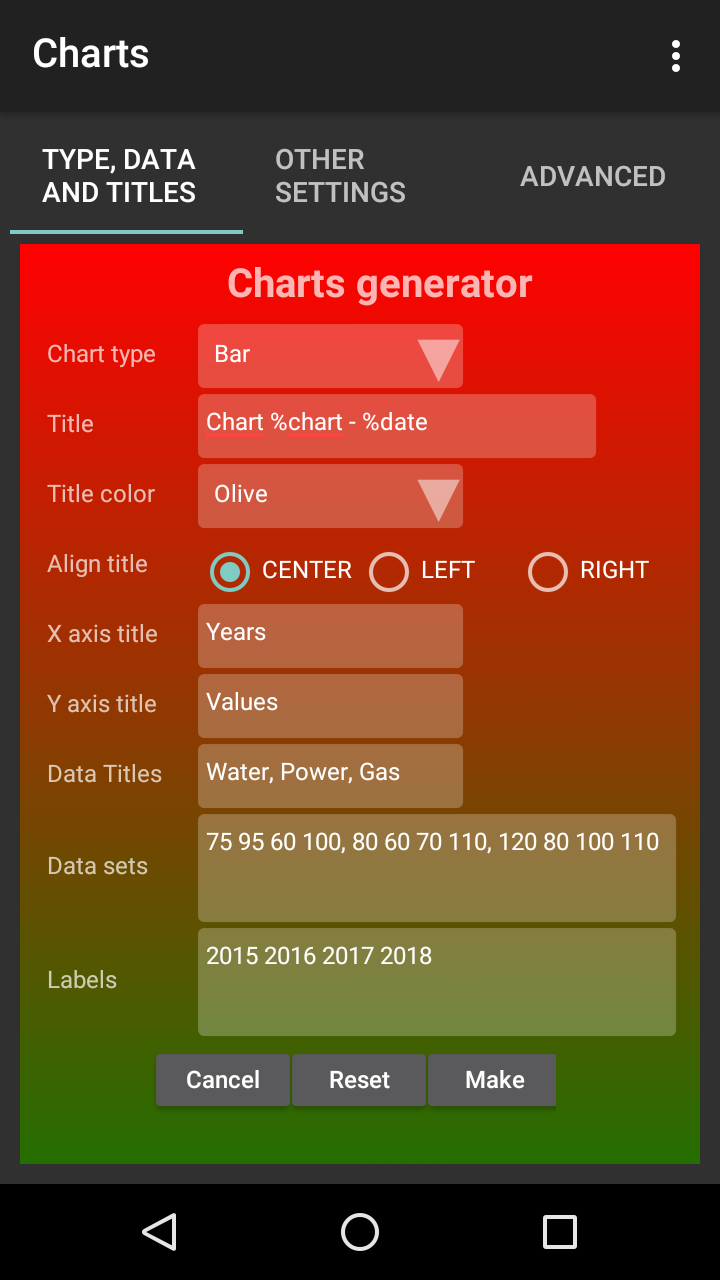Switch to the Other Settings tab
The image size is (720, 1280).
coord(340,176)
